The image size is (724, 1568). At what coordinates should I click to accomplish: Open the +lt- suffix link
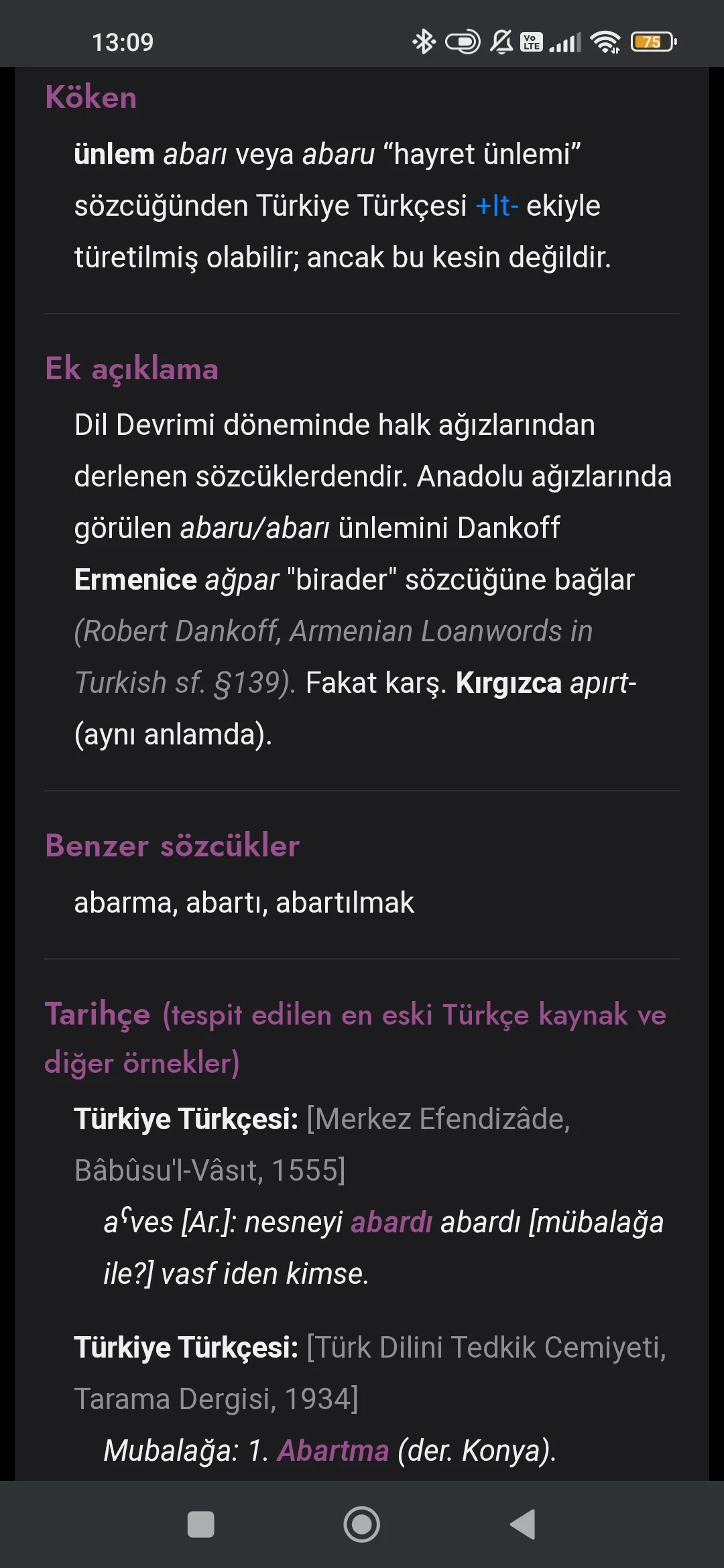click(x=496, y=206)
